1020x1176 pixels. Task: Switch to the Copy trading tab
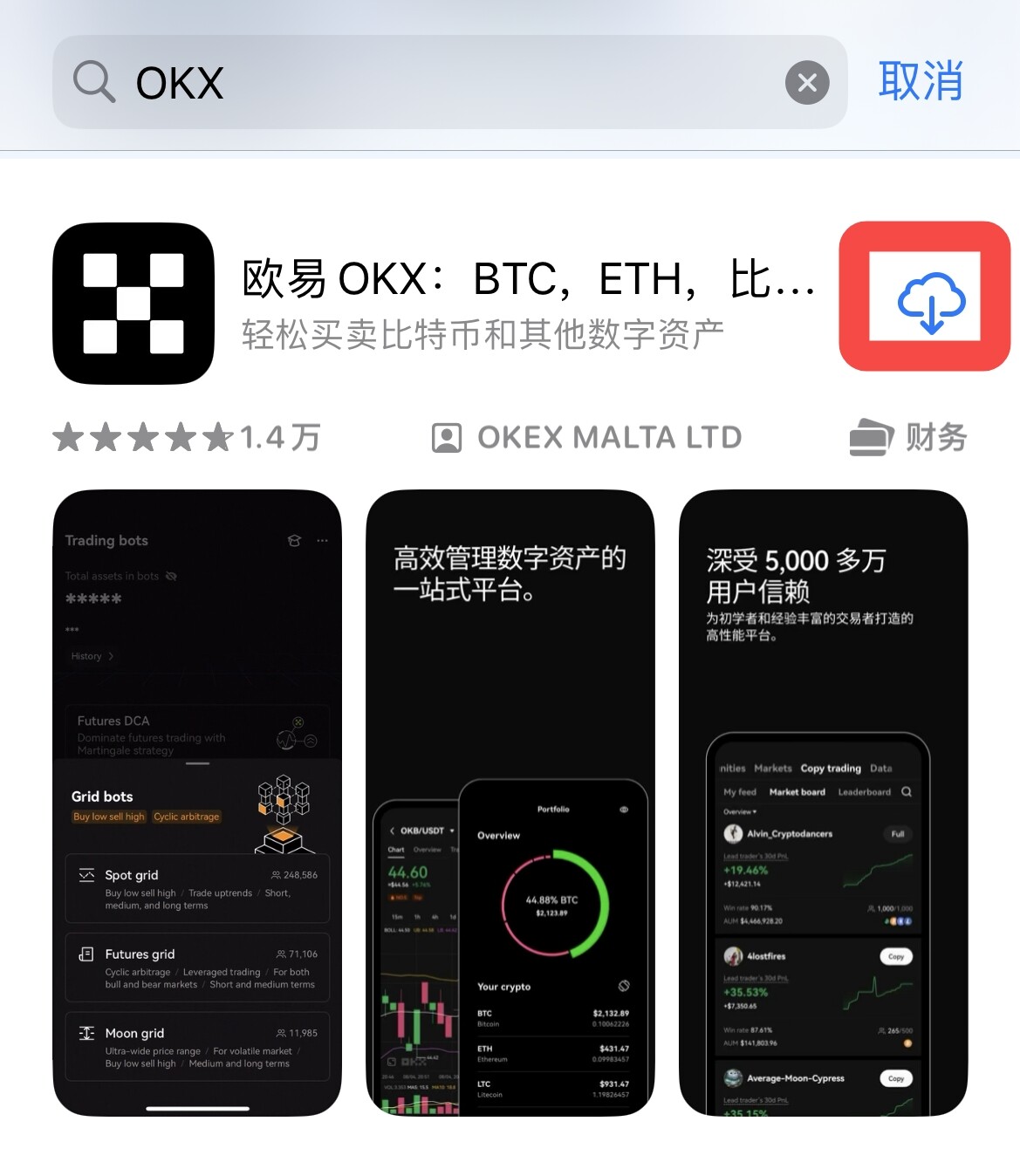tap(831, 769)
